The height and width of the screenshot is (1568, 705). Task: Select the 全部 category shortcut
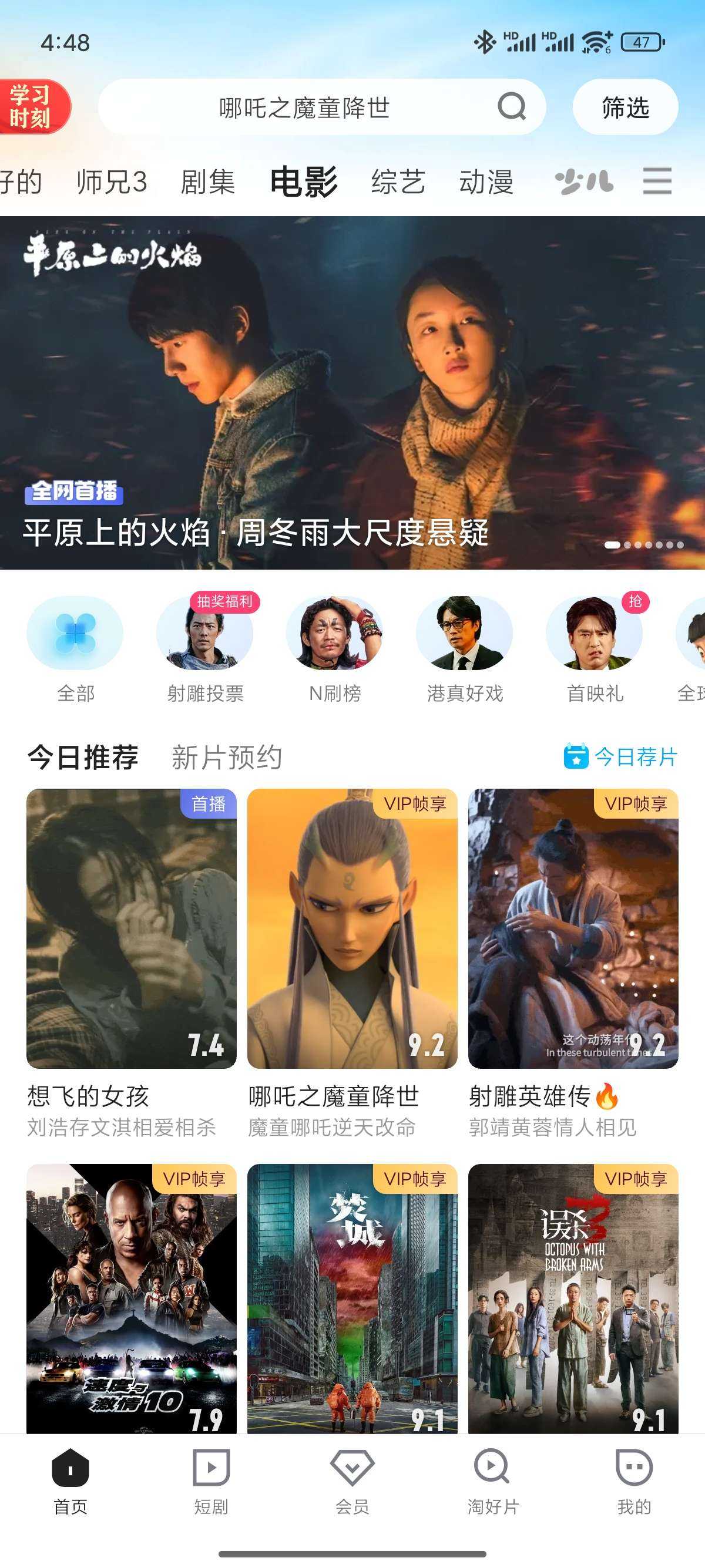(x=75, y=648)
